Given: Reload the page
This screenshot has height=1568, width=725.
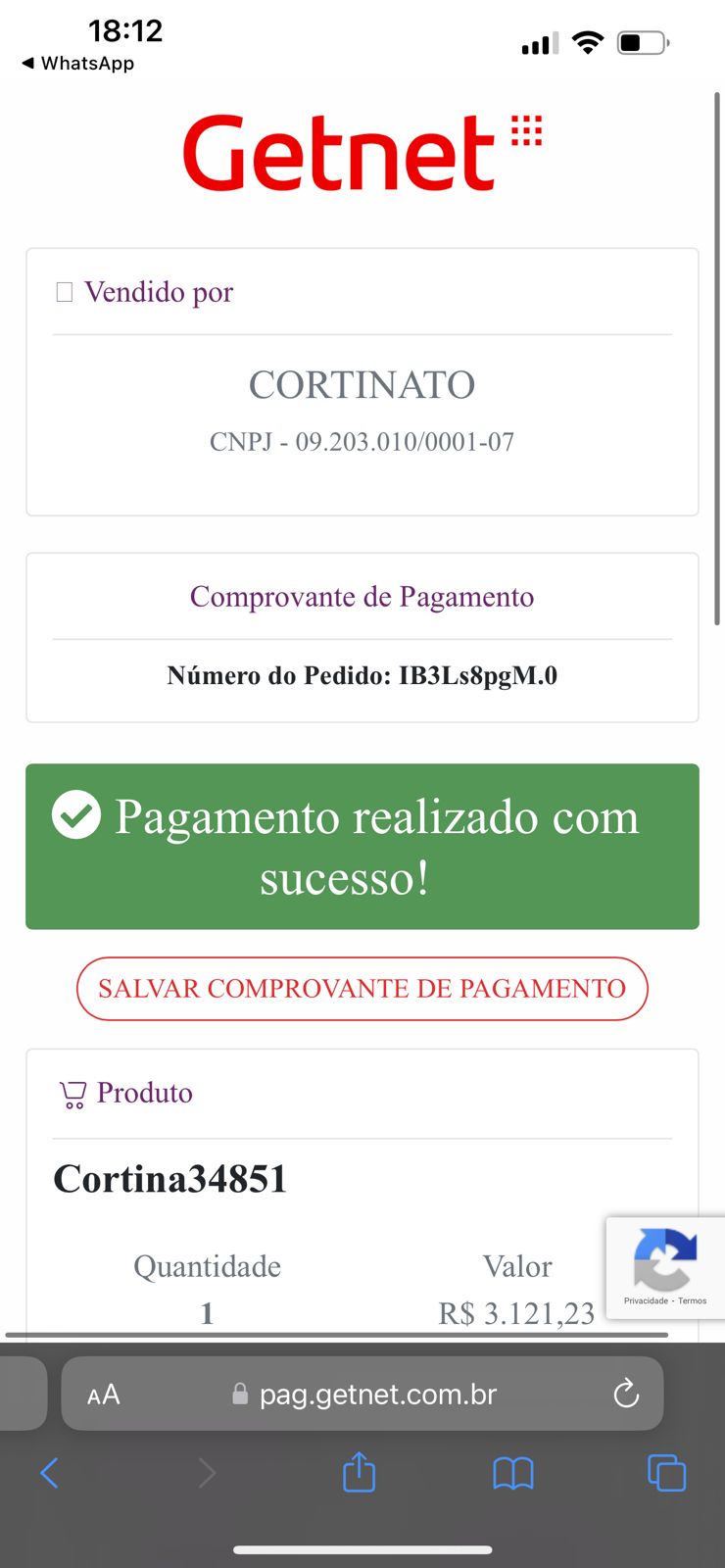Looking at the screenshot, I should pyautogui.click(x=625, y=1394).
